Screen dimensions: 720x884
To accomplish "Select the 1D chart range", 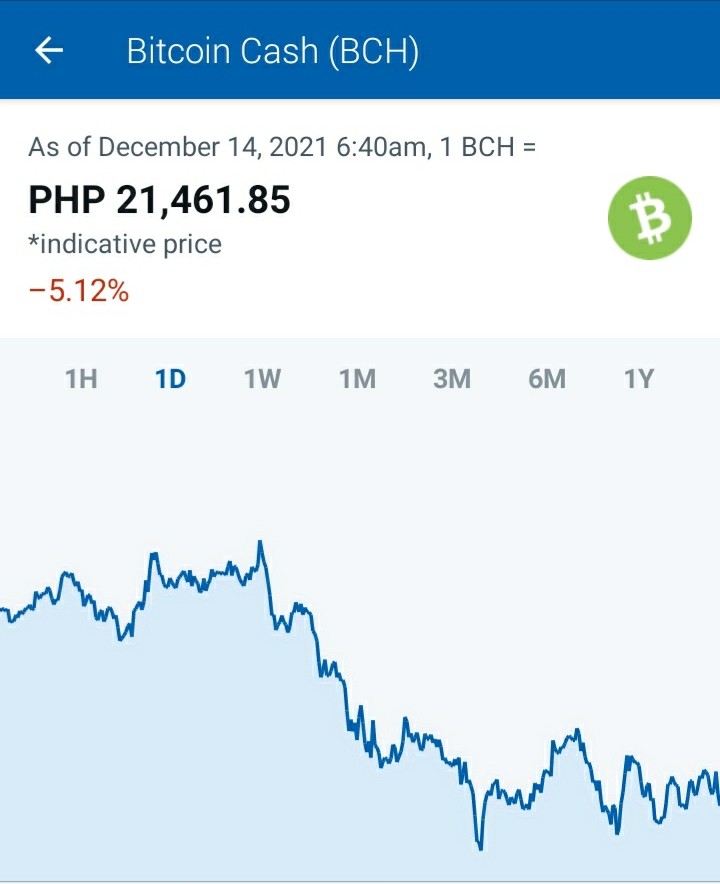I will pos(170,378).
